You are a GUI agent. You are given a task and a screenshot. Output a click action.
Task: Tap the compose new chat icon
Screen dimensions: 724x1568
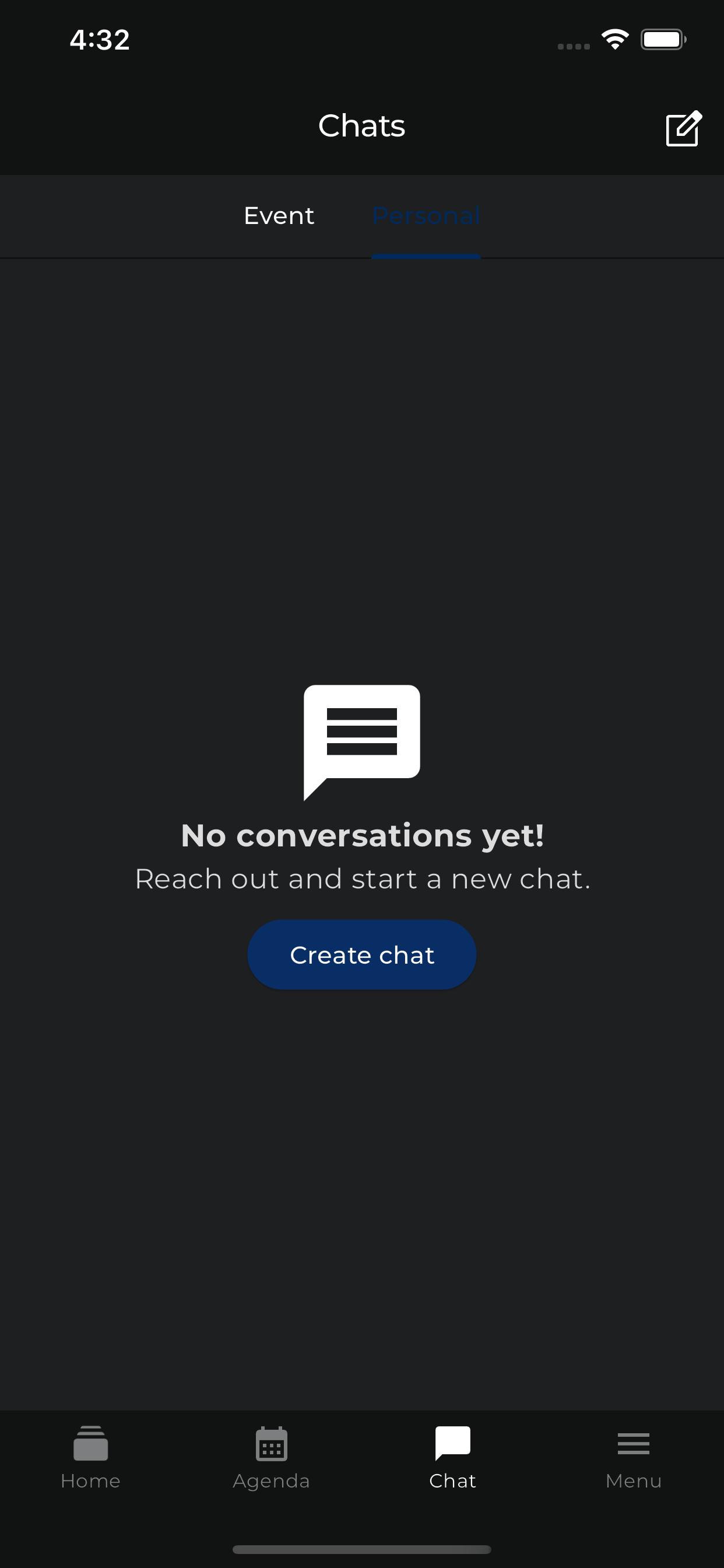684,128
